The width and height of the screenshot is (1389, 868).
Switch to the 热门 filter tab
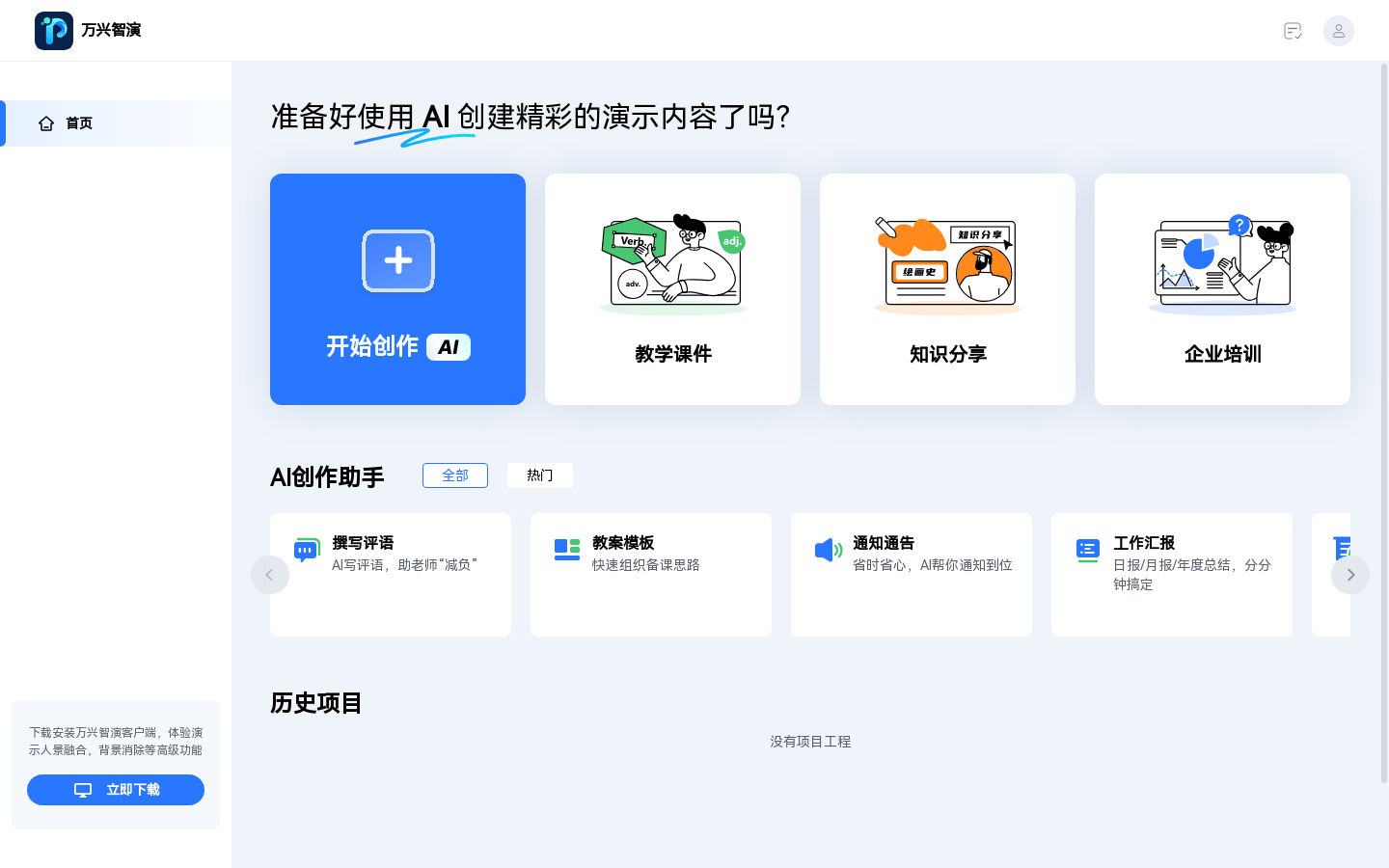tap(540, 475)
